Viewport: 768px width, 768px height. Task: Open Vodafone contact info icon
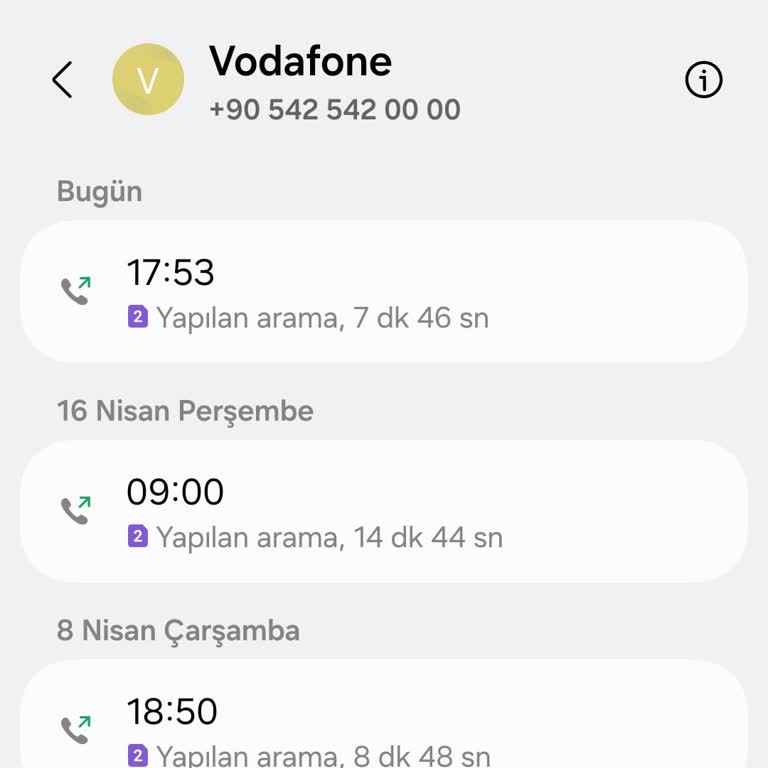703,80
